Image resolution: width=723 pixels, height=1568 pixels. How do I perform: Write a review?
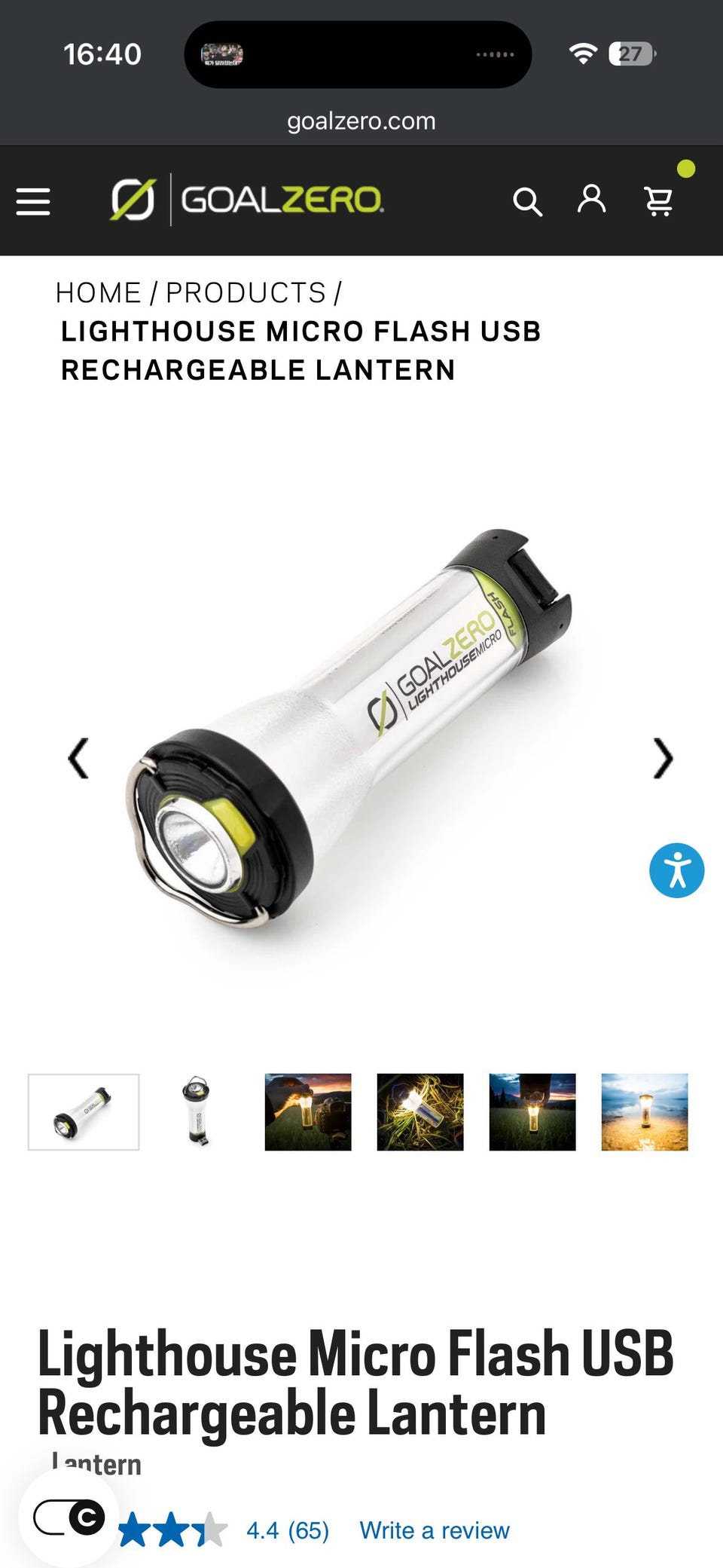coord(435,1530)
